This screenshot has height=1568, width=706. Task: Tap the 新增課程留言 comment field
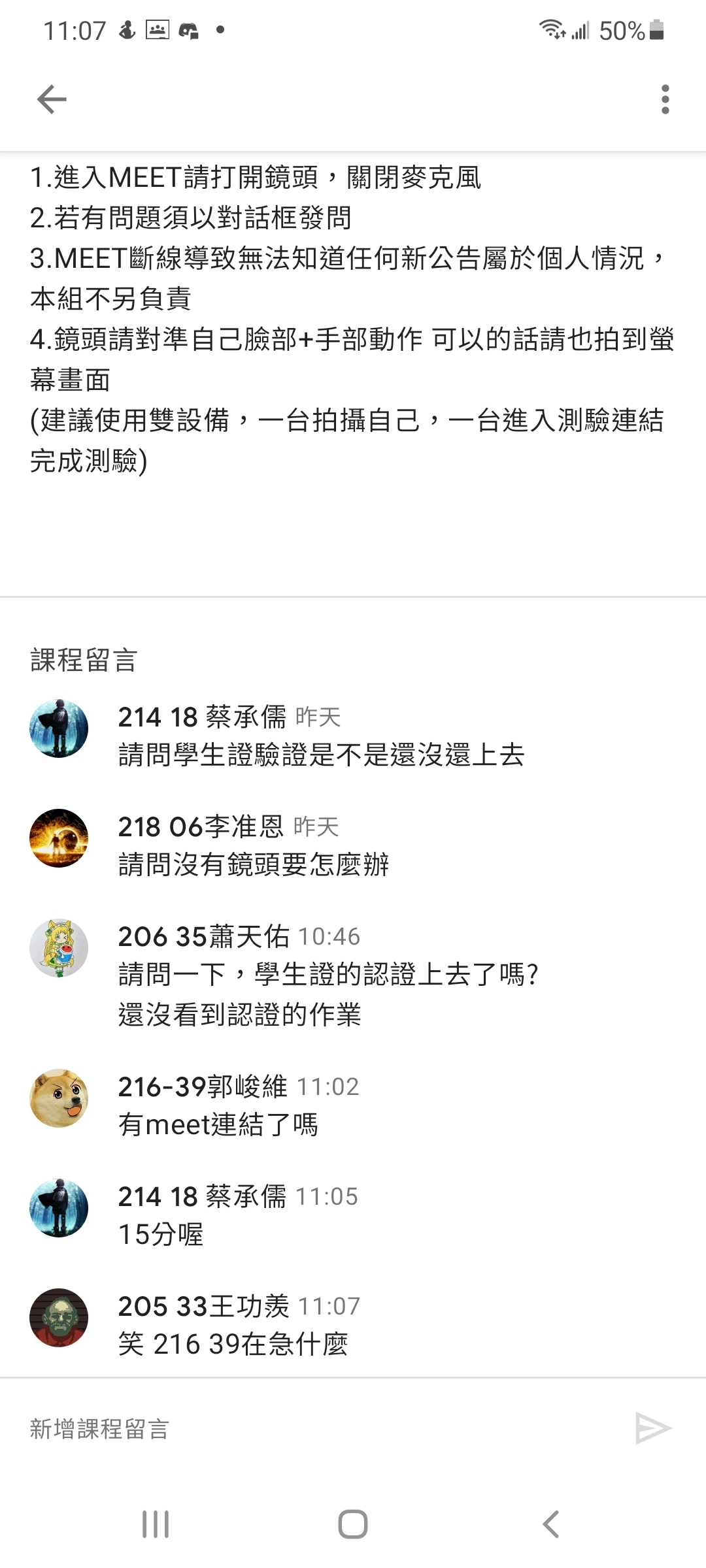[314, 1429]
